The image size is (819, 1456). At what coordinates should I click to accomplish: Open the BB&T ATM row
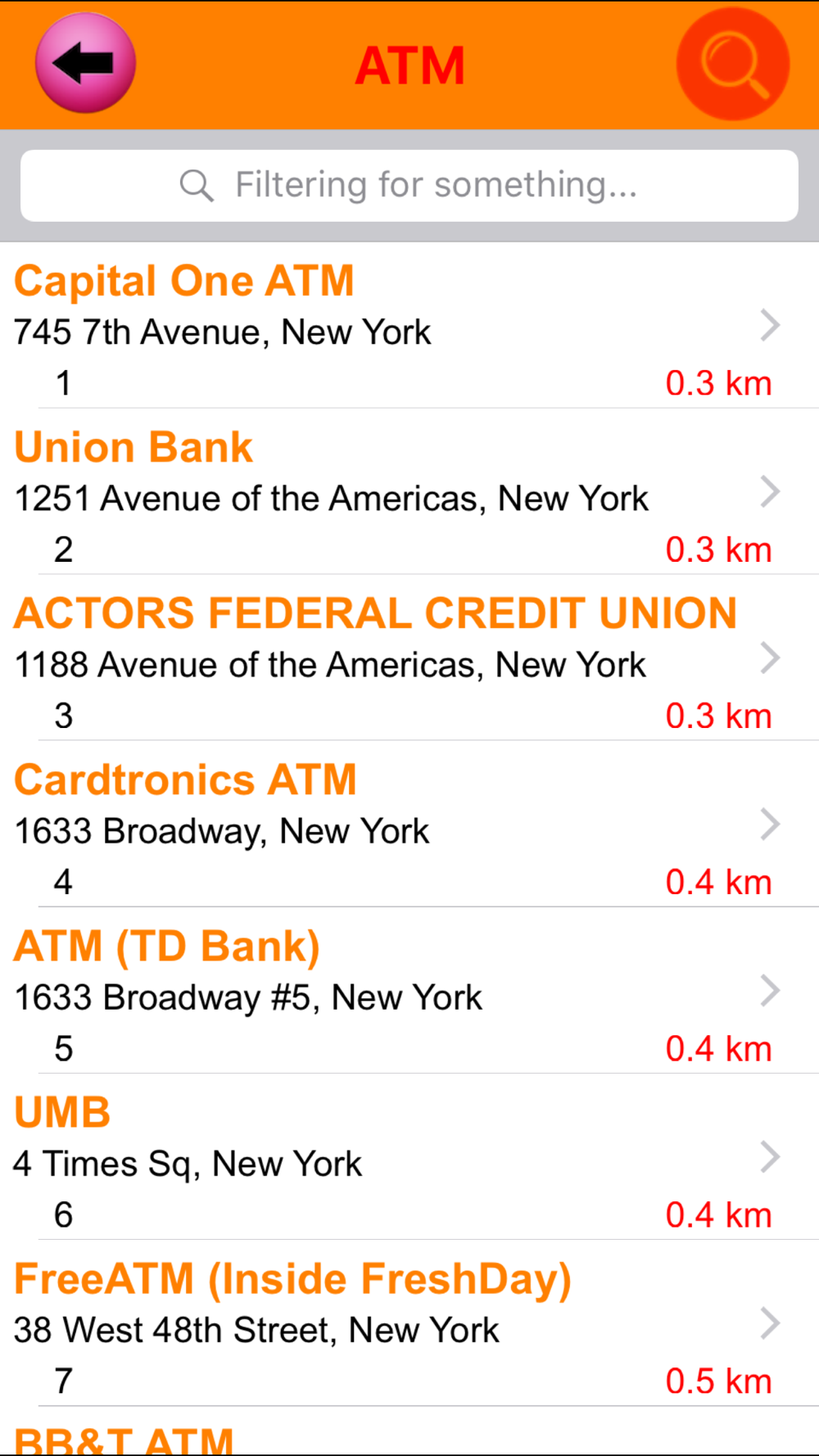pos(409,1432)
